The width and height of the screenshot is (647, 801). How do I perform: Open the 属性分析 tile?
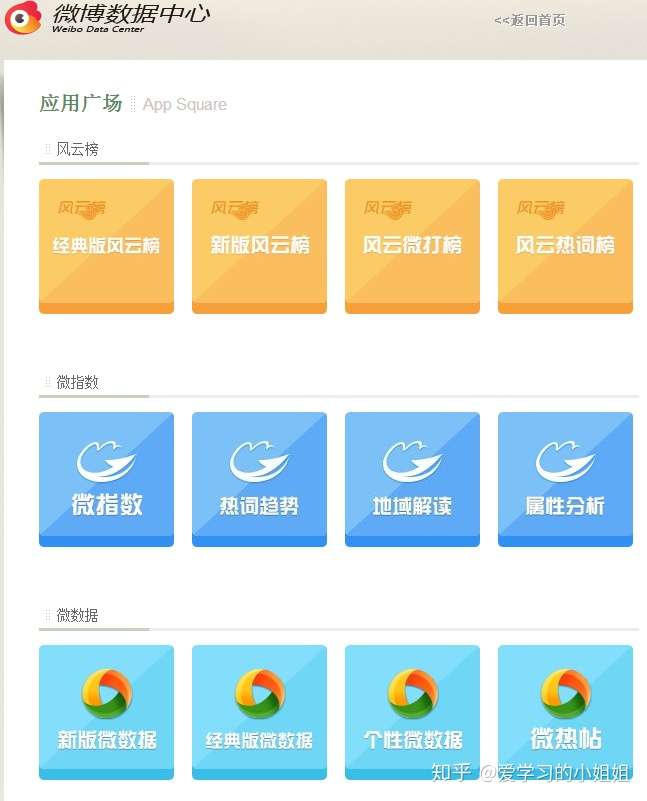565,479
